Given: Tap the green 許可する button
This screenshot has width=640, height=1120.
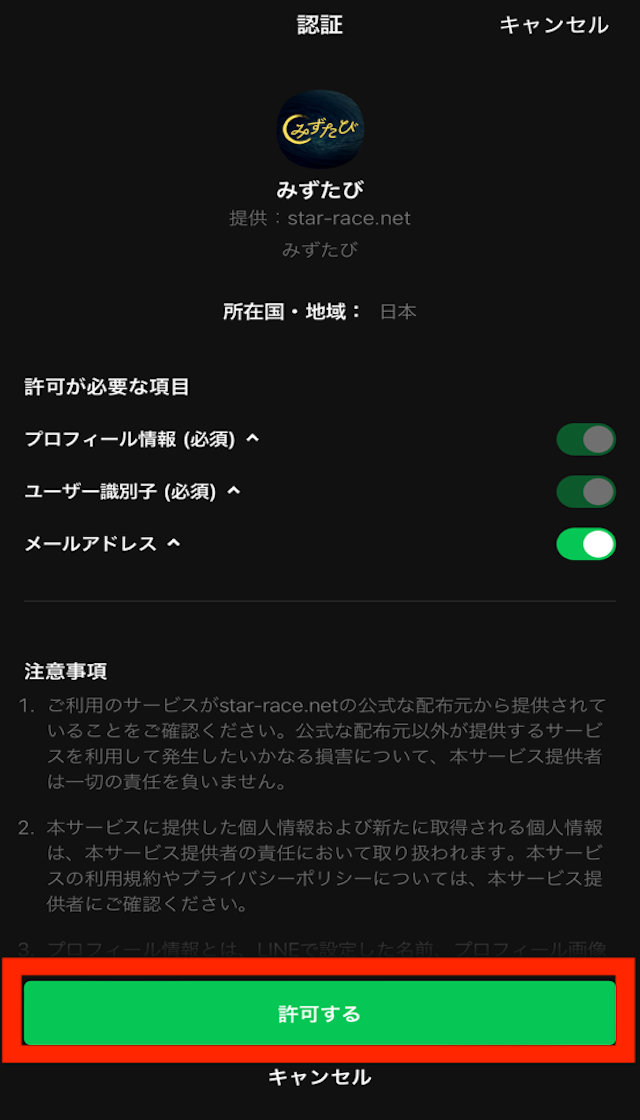Looking at the screenshot, I should point(320,1013).
